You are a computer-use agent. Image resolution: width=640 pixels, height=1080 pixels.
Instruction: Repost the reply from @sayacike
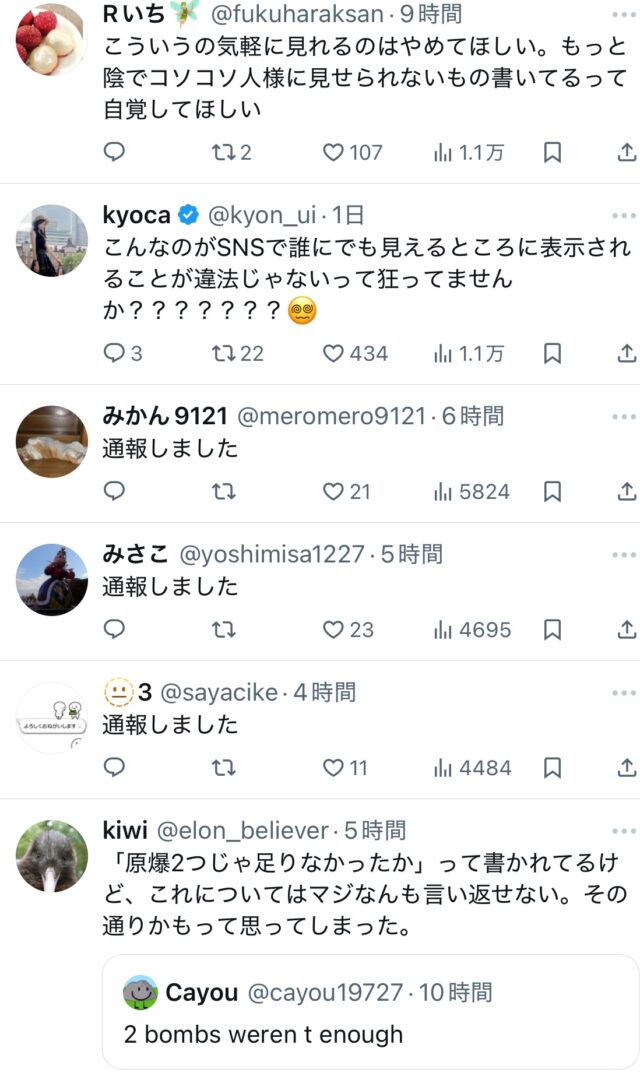click(x=223, y=767)
